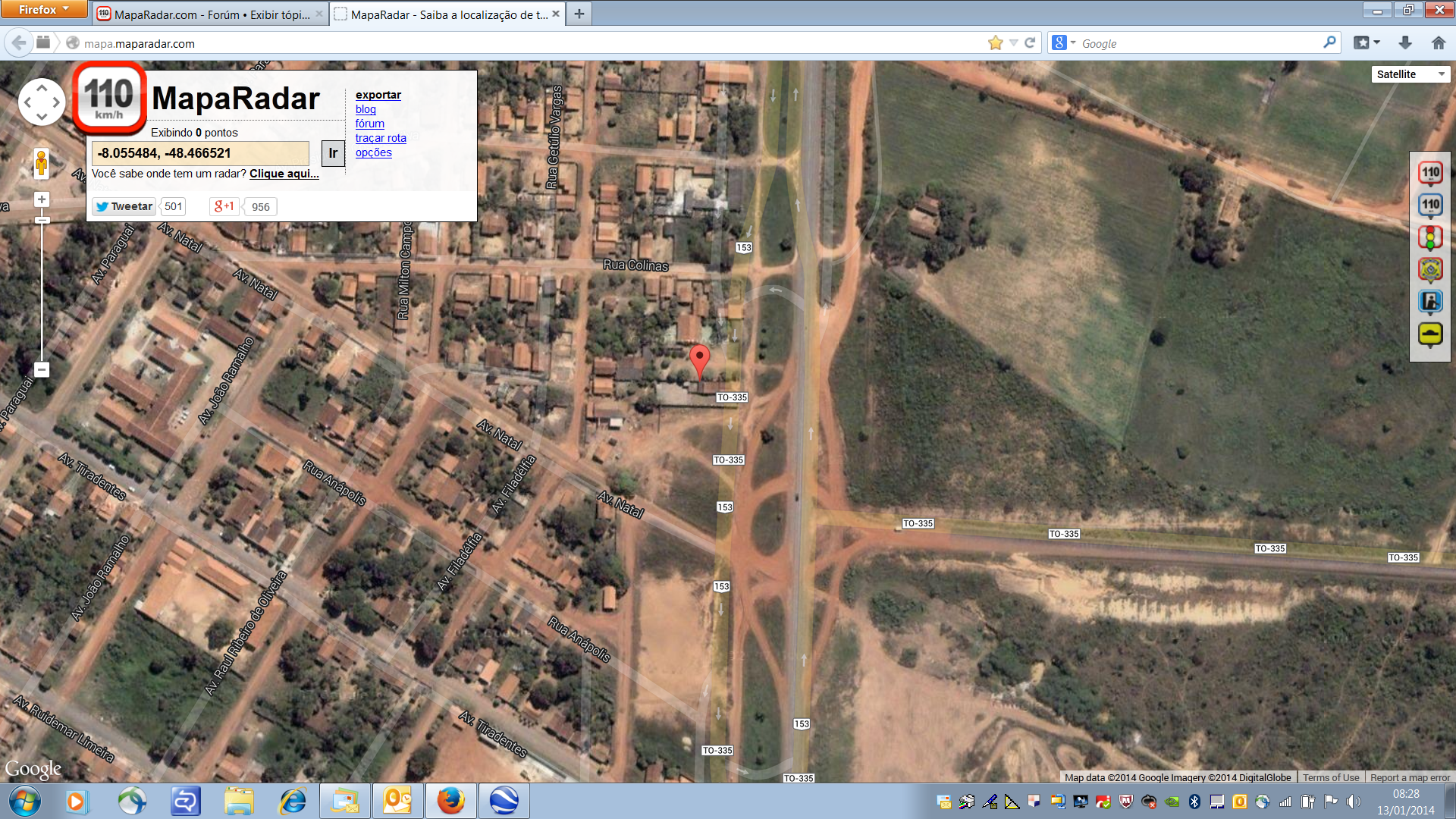Zoom out with the minus button

tap(42, 369)
